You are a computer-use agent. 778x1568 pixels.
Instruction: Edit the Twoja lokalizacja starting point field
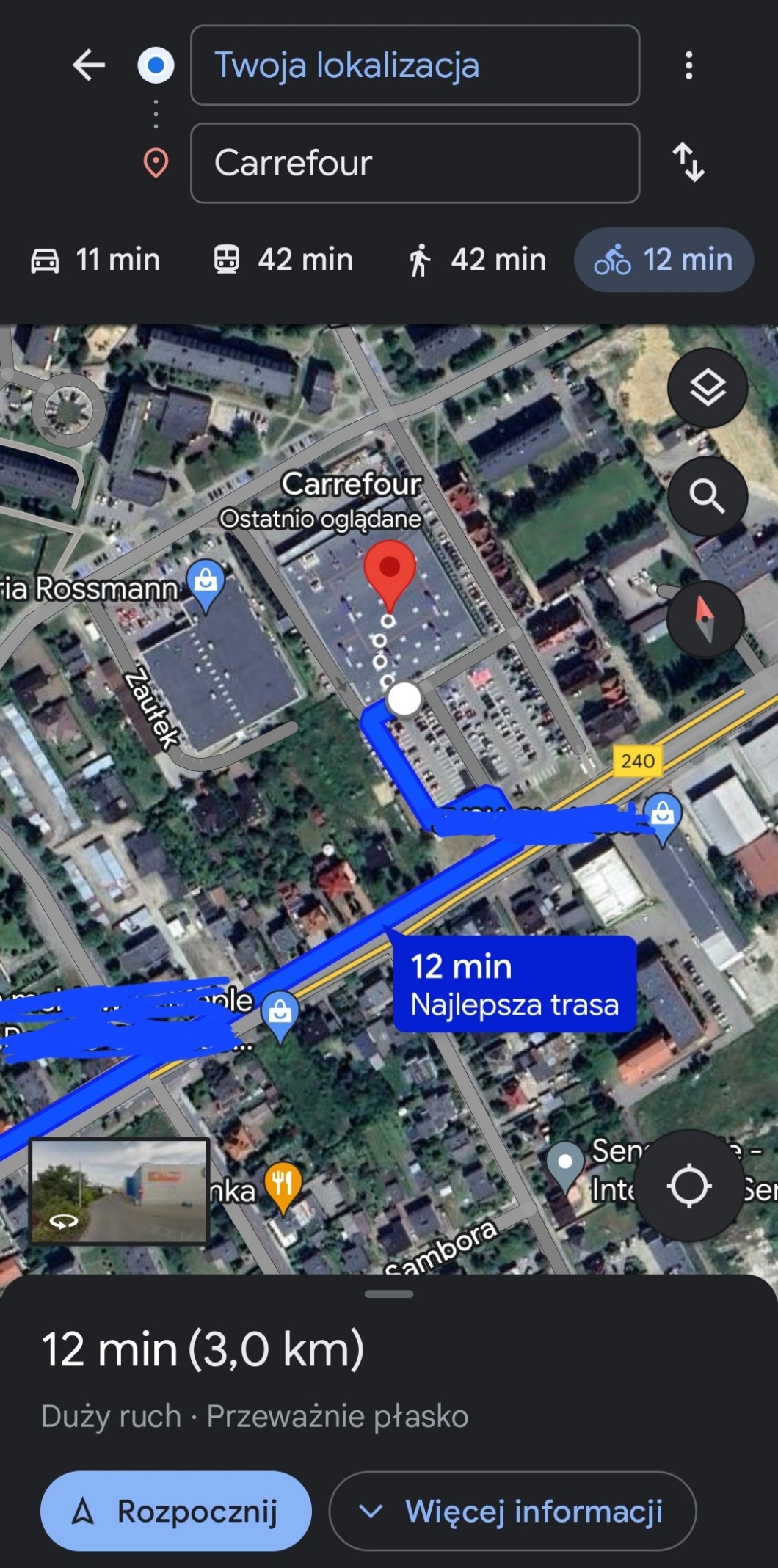(415, 65)
